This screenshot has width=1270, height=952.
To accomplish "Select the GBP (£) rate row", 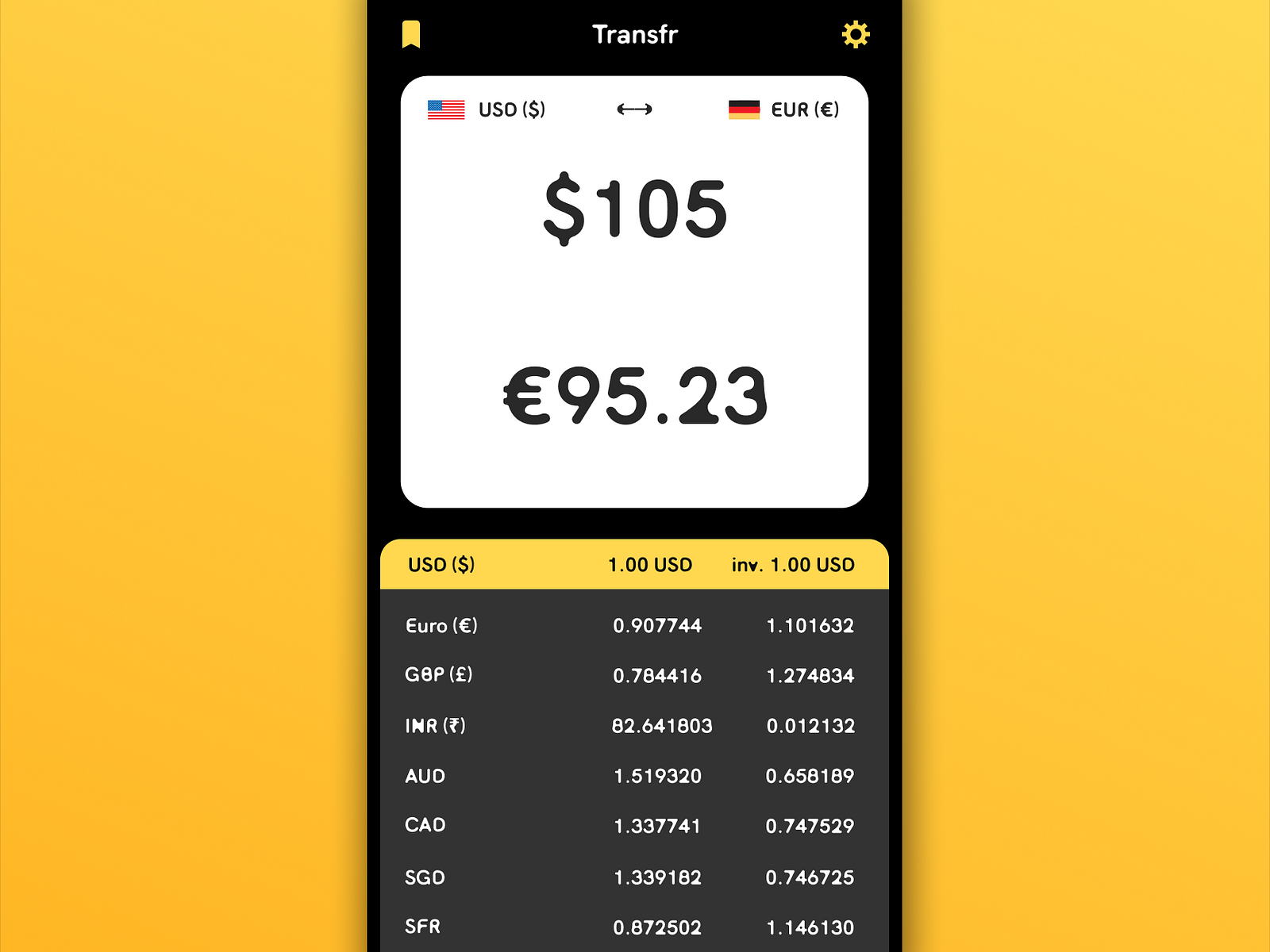I will (x=634, y=675).
